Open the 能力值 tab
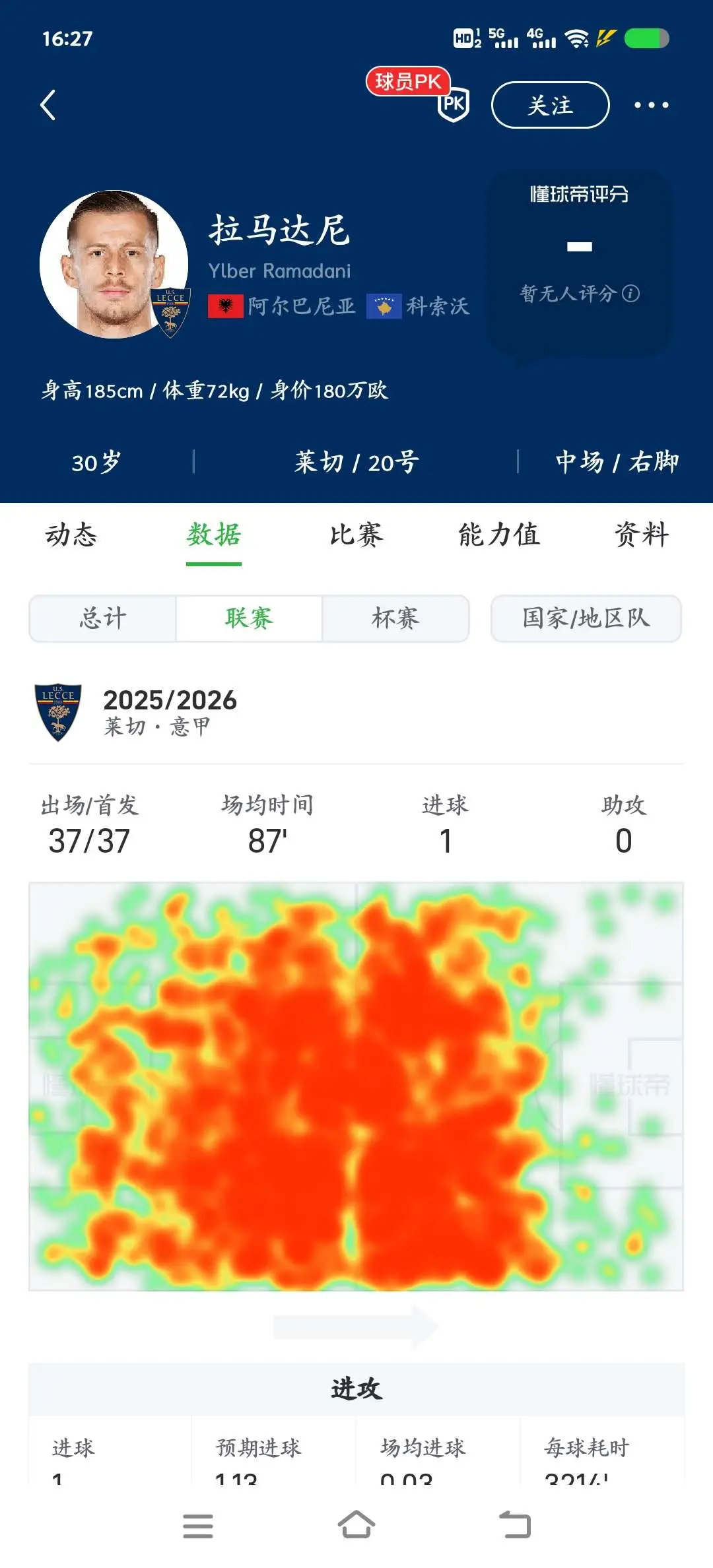Image resolution: width=713 pixels, height=1568 pixels. (x=499, y=535)
